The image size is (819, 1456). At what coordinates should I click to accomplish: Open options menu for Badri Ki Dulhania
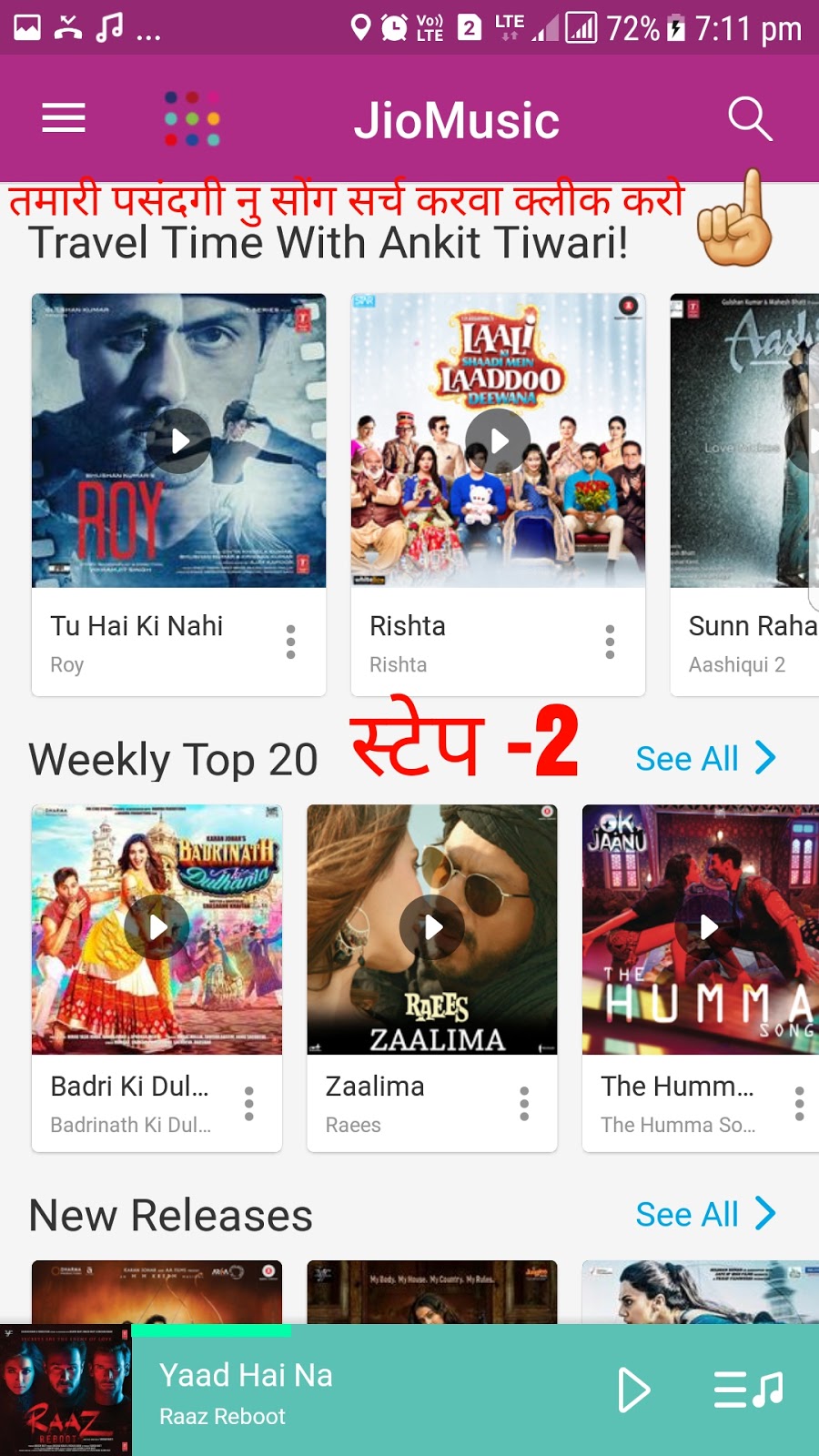[x=248, y=1103]
